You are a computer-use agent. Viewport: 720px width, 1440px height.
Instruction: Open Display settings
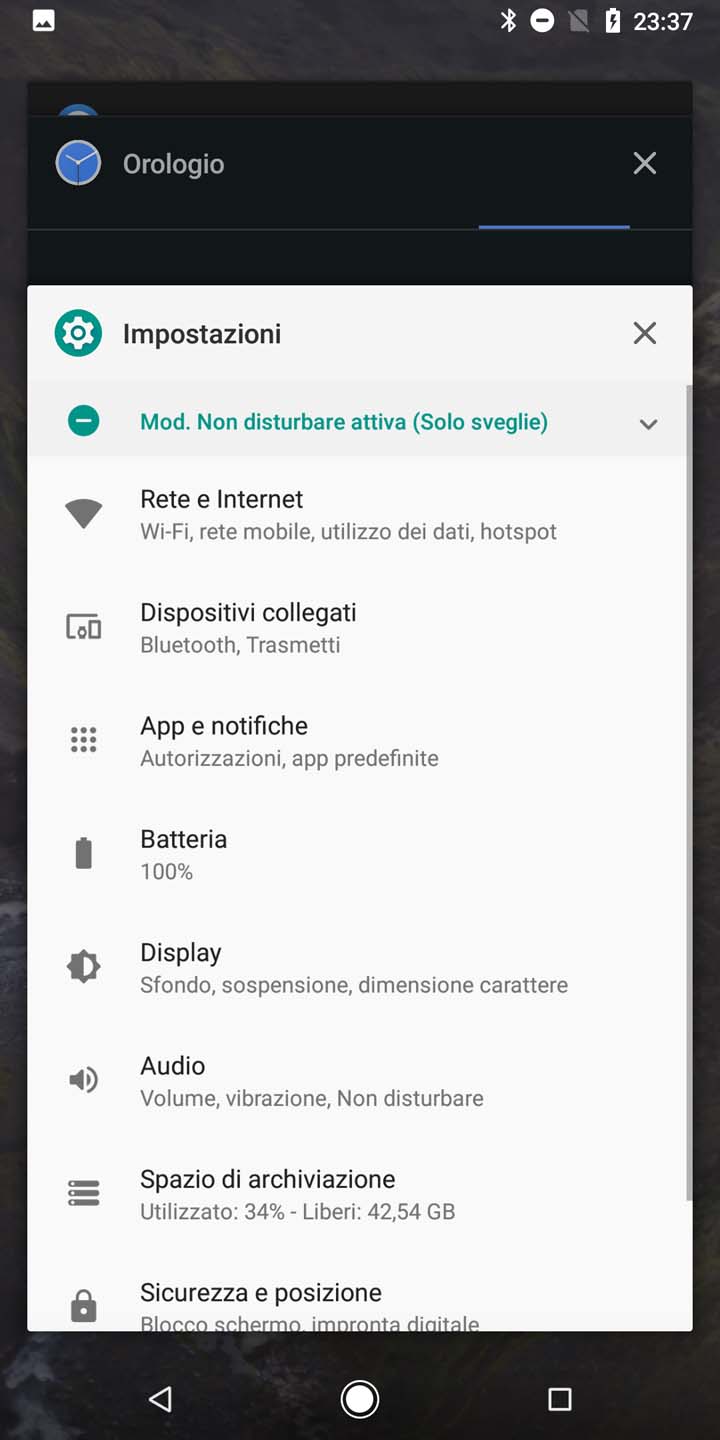(x=358, y=967)
